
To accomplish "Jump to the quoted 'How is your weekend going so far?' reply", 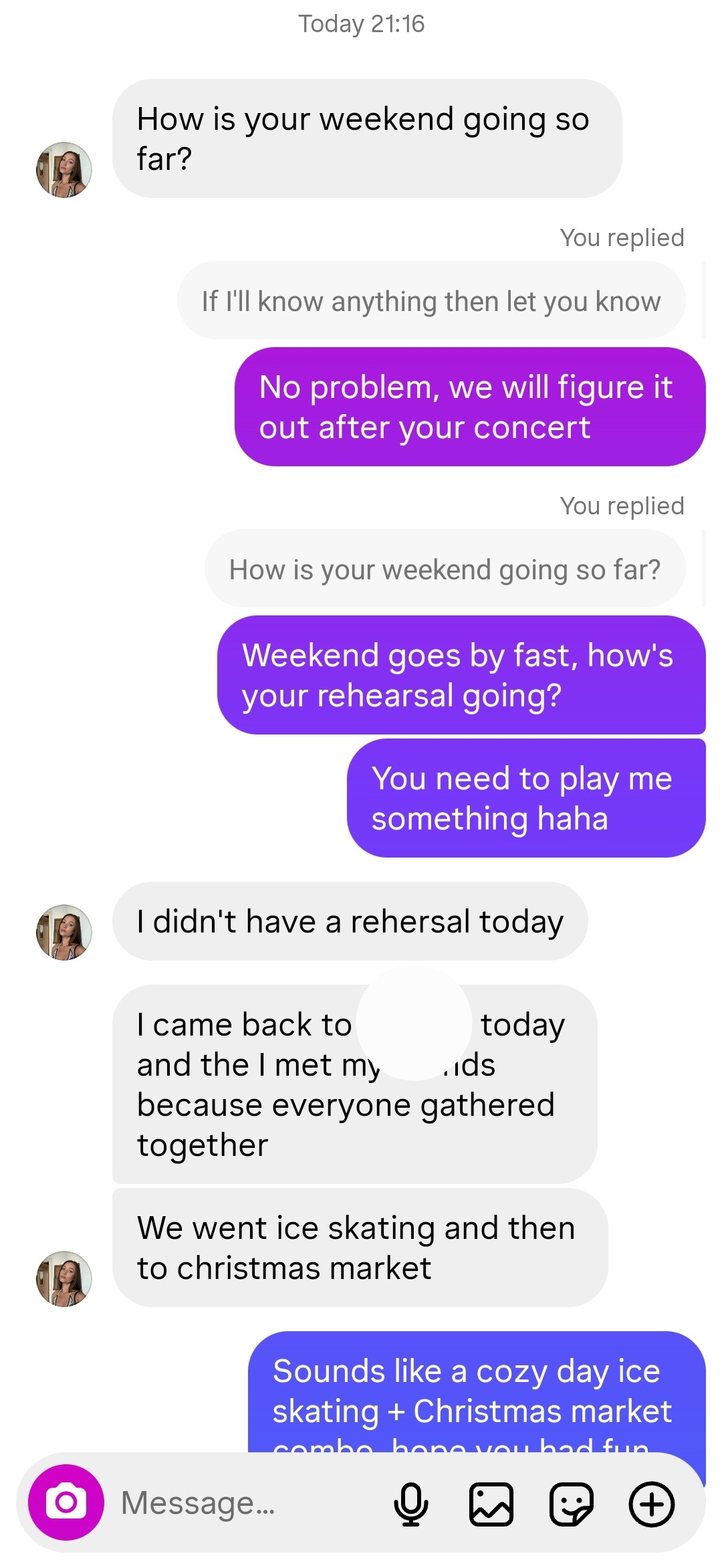I will point(445,569).
